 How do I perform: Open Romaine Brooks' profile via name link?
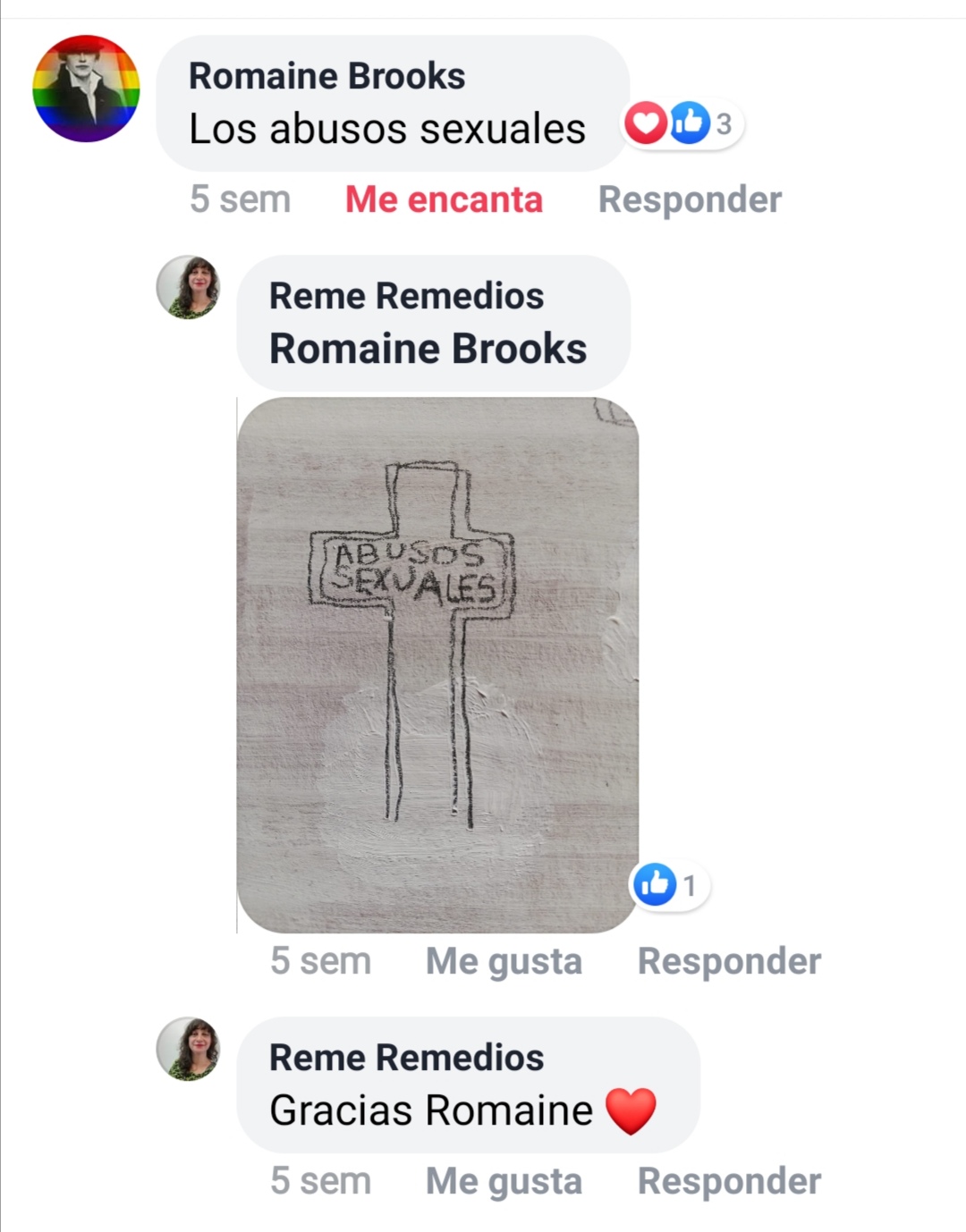point(326,76)
